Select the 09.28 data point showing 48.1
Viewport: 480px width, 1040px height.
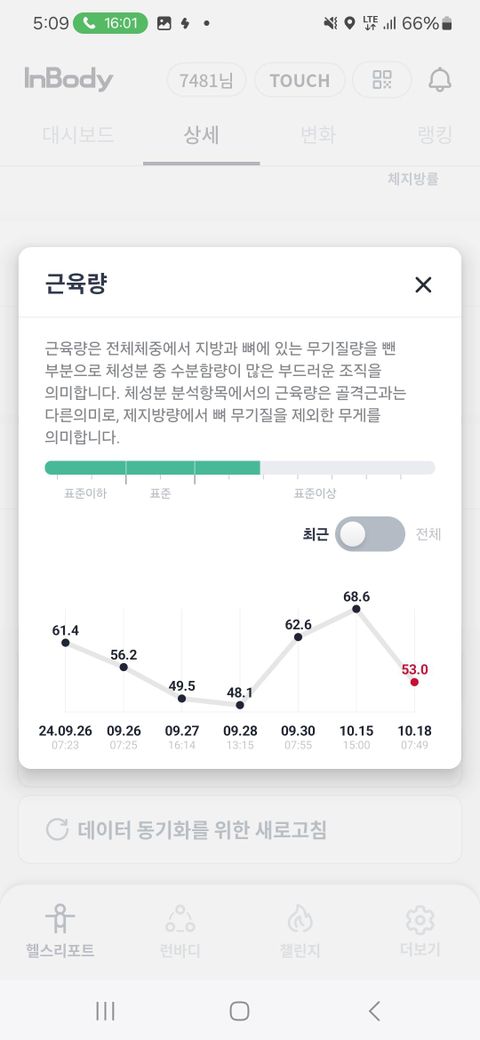(240, 705)
